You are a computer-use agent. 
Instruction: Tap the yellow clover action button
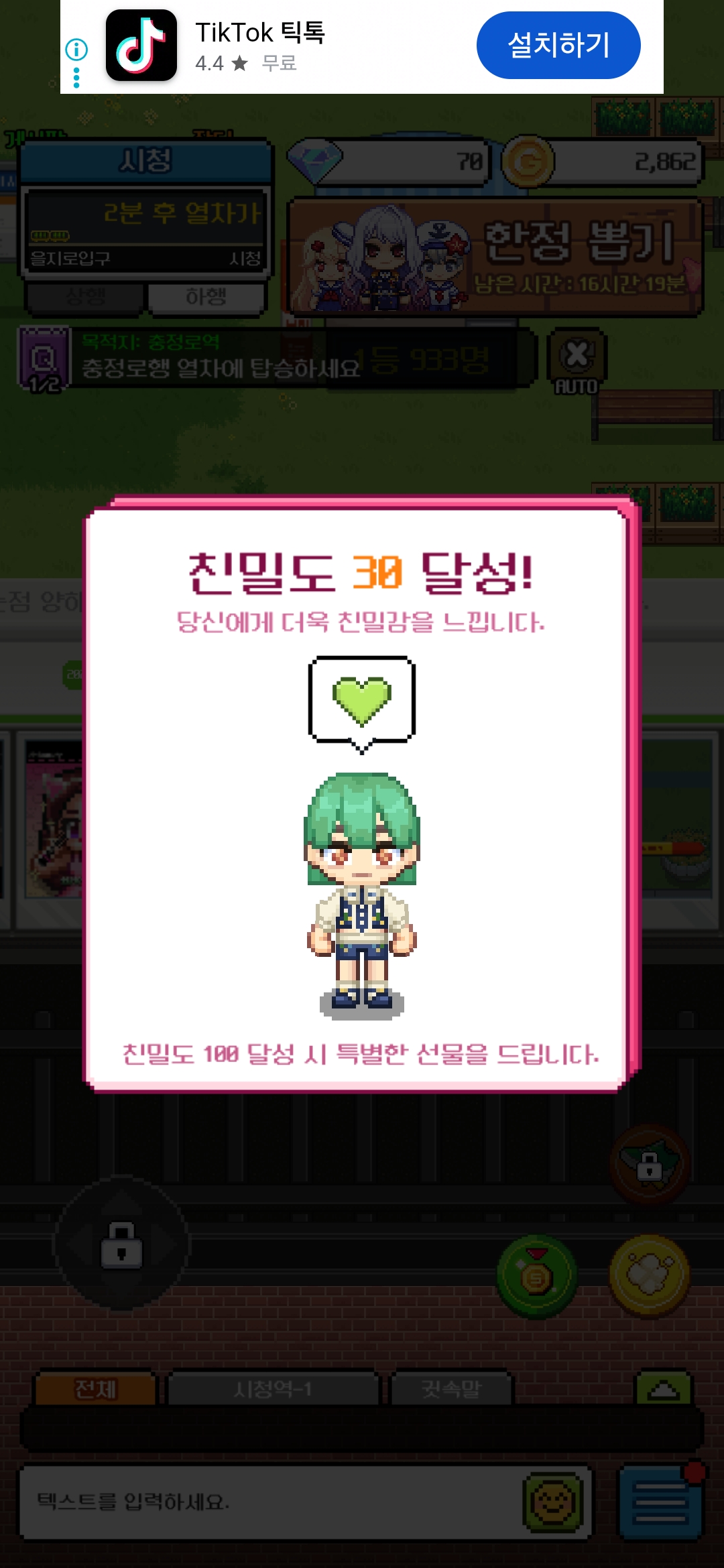point(649,1275)
